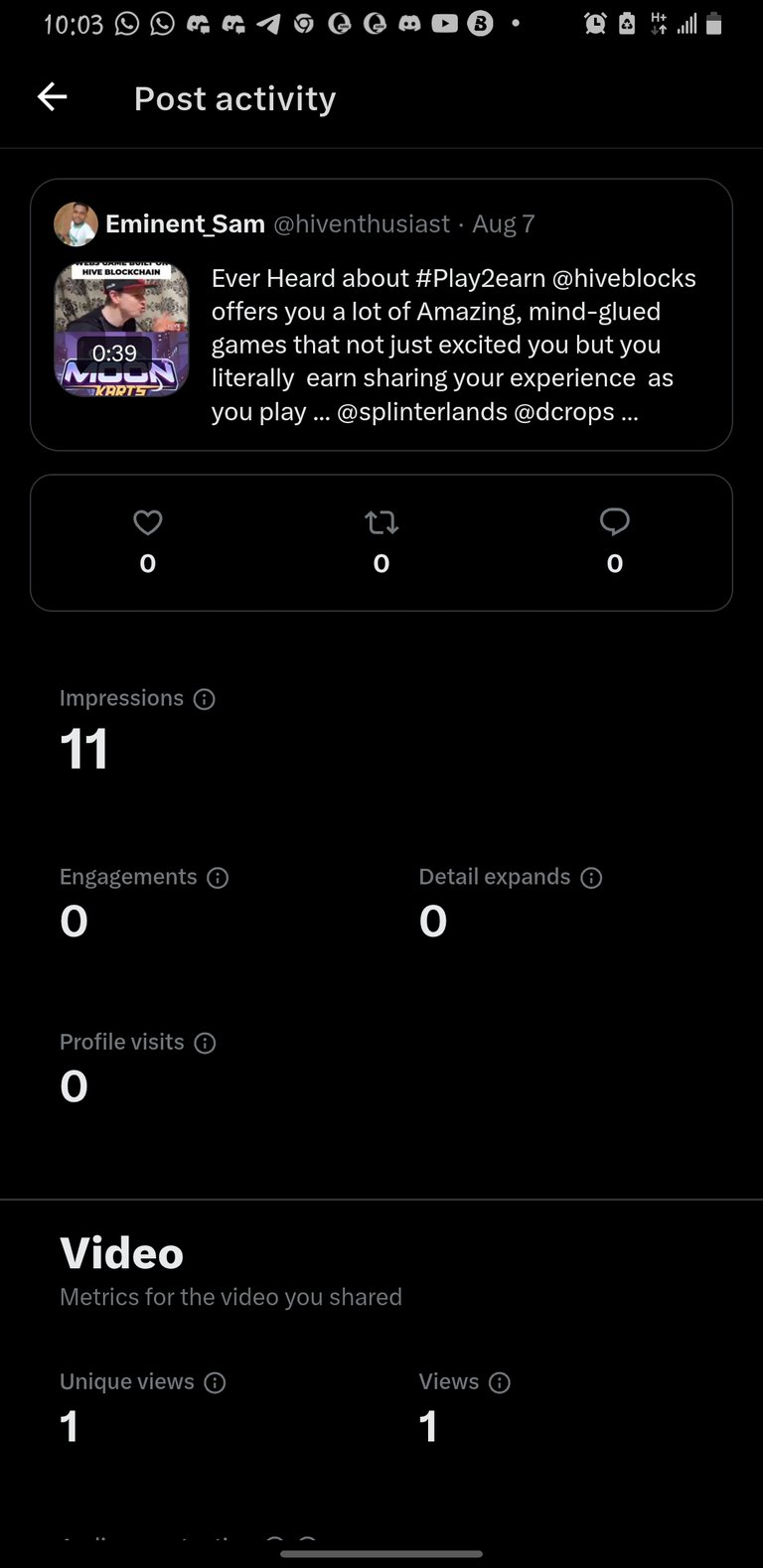The image size is (763, 1568).
Task: Open the Detail expands info icon
Action: pyautogui.click(x=591, y=878)
